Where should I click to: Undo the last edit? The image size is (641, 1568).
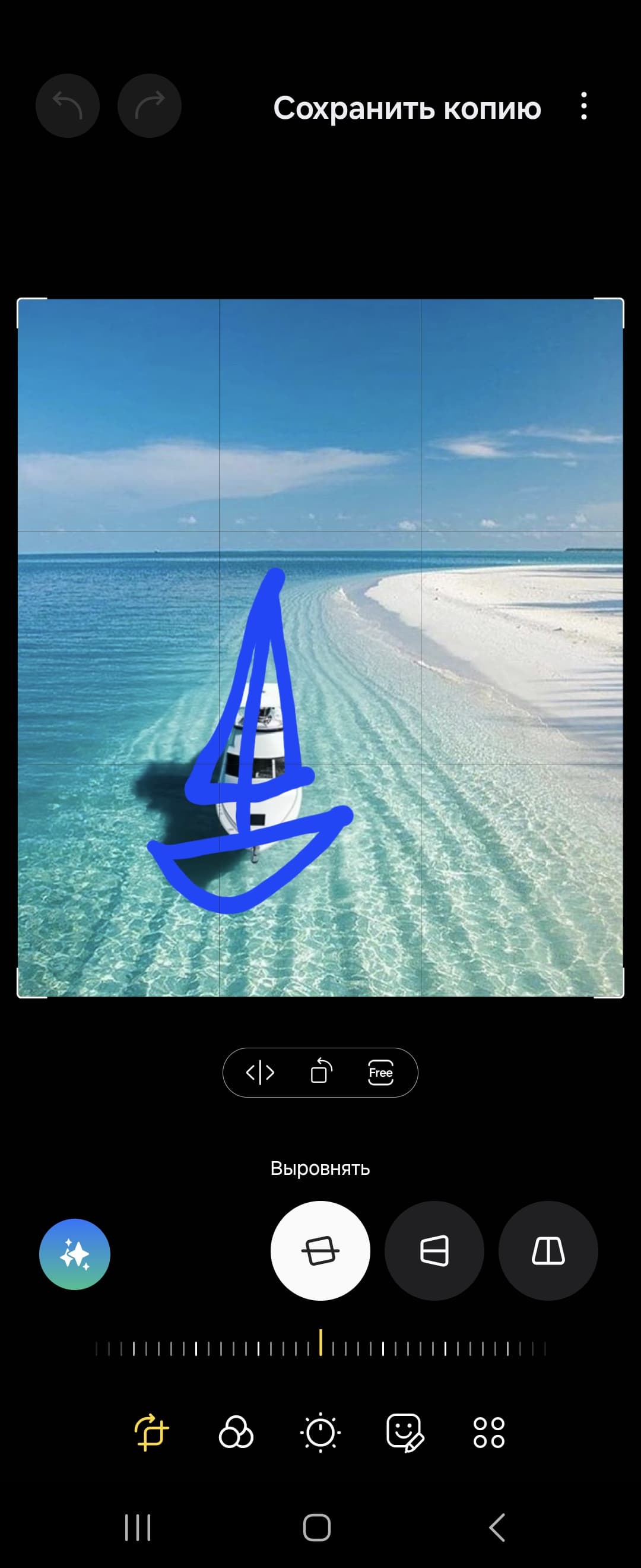click(x=68, y=106)
